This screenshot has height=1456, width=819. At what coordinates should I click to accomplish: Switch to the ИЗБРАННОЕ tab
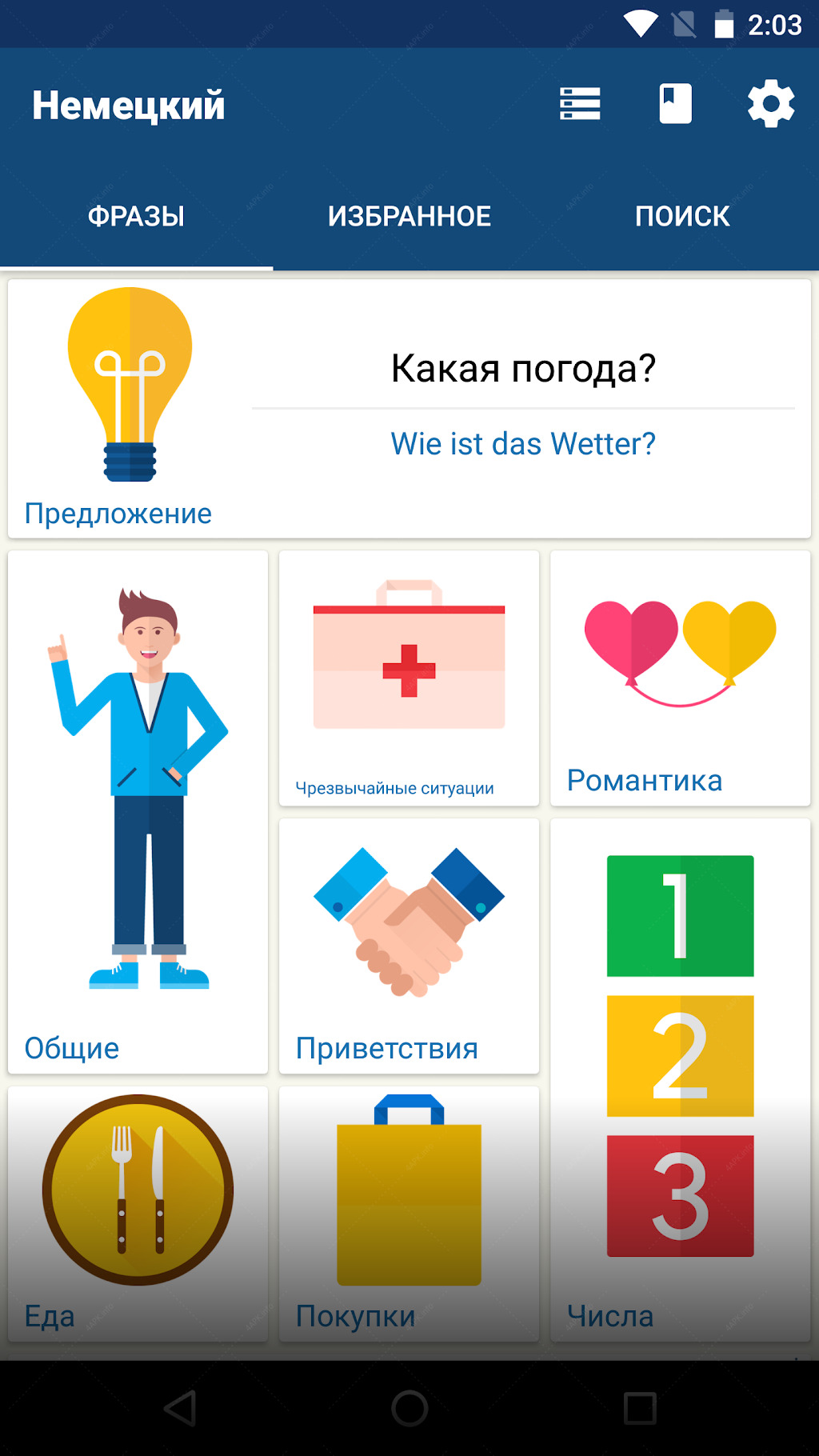[409, 216]
